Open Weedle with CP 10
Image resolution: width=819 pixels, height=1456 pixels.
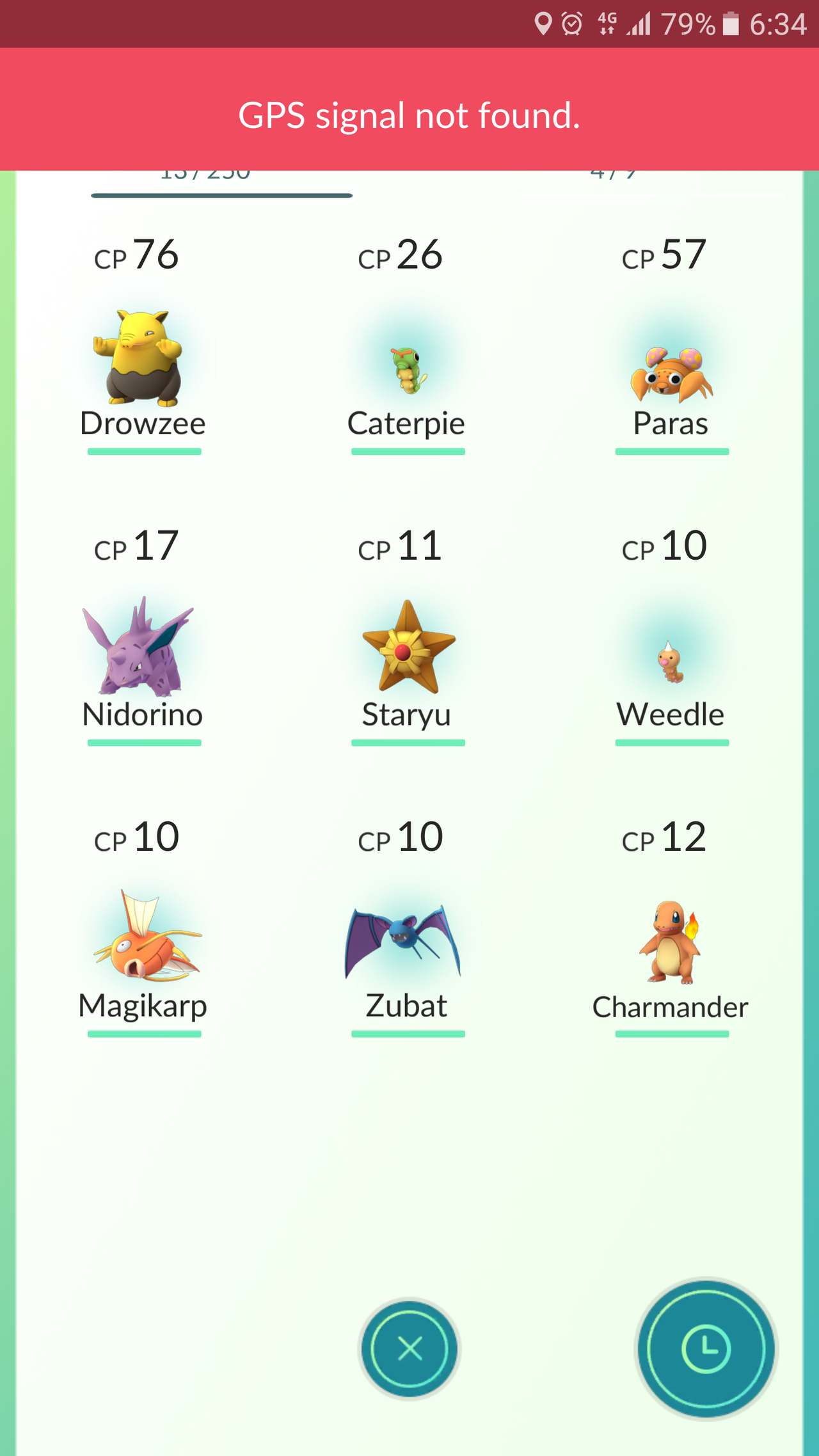point(671,663)
